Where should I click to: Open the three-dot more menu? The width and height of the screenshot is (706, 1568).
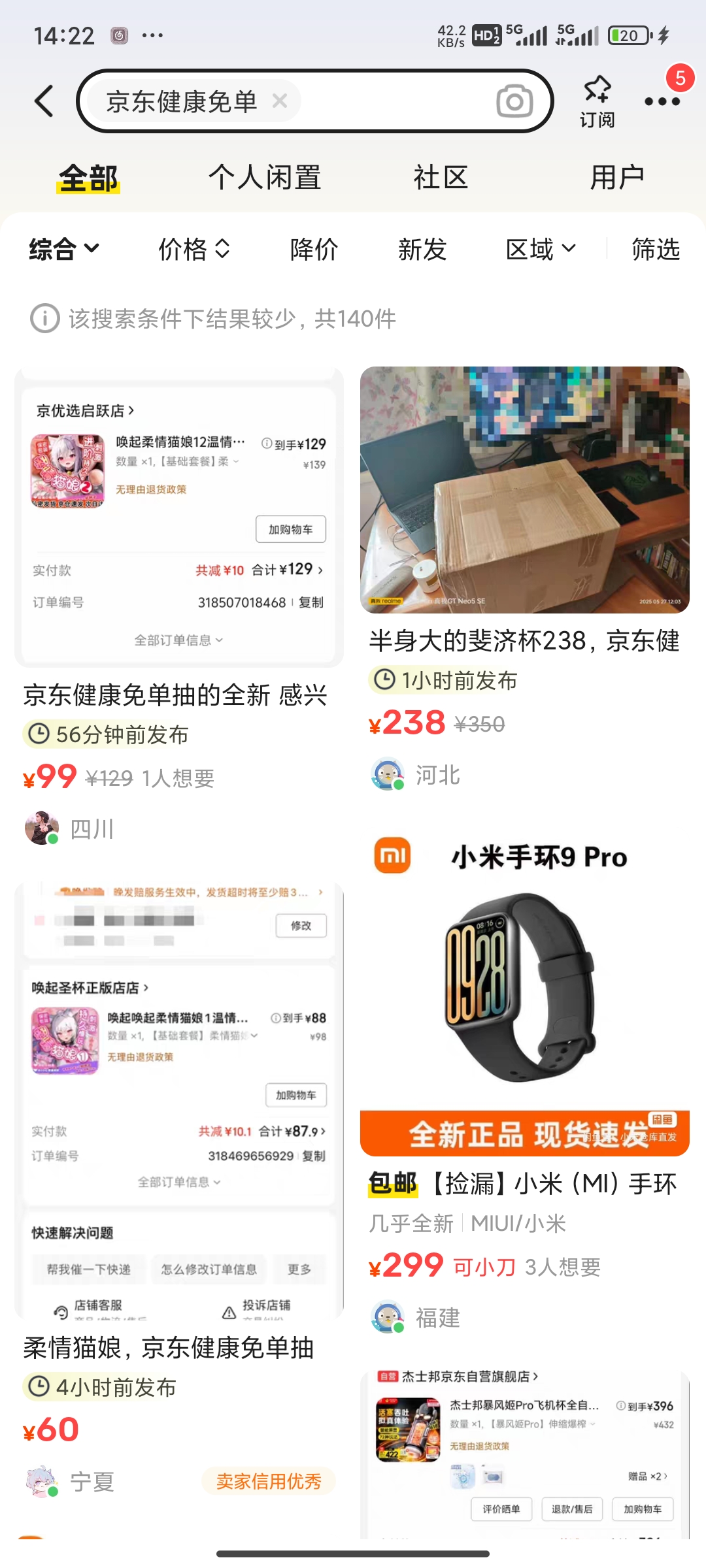(x=662, y=101)
